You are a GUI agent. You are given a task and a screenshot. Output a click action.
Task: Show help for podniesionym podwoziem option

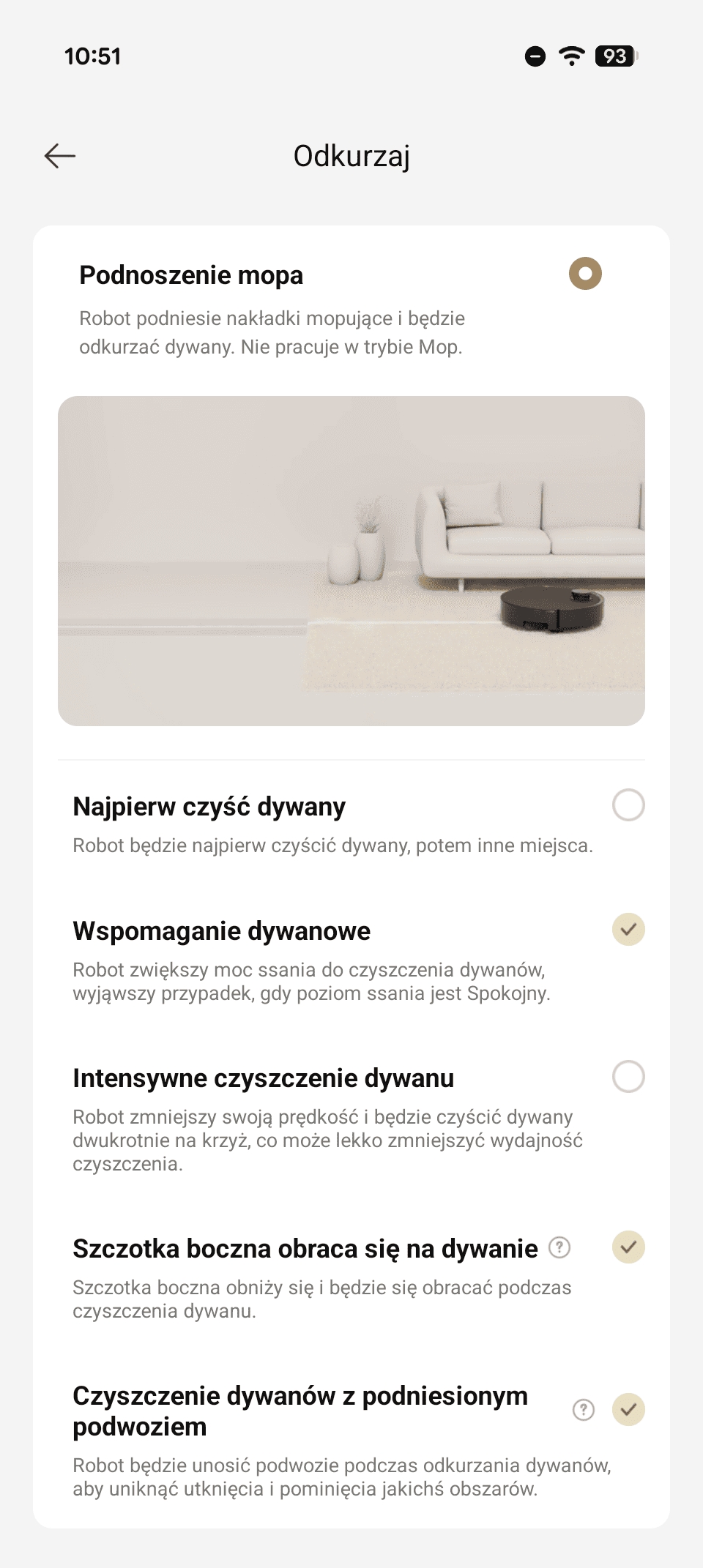coord(583,1410)
